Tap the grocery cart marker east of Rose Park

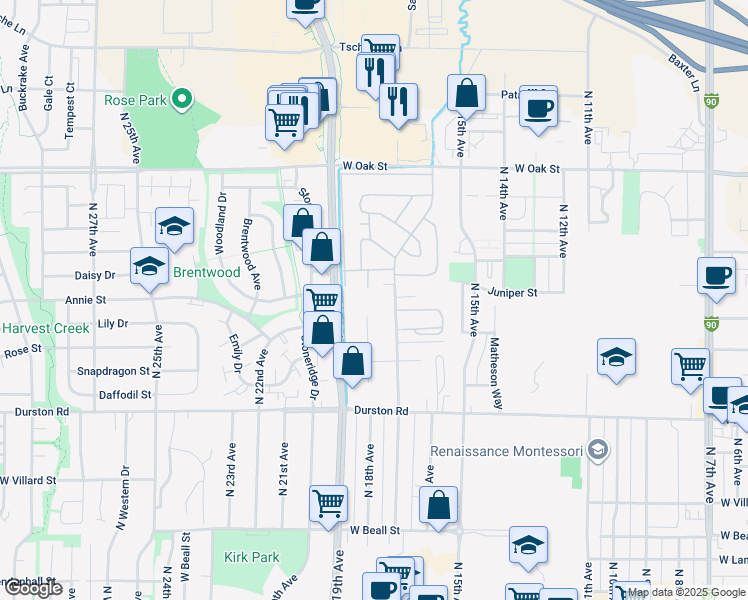pos(284,123)
